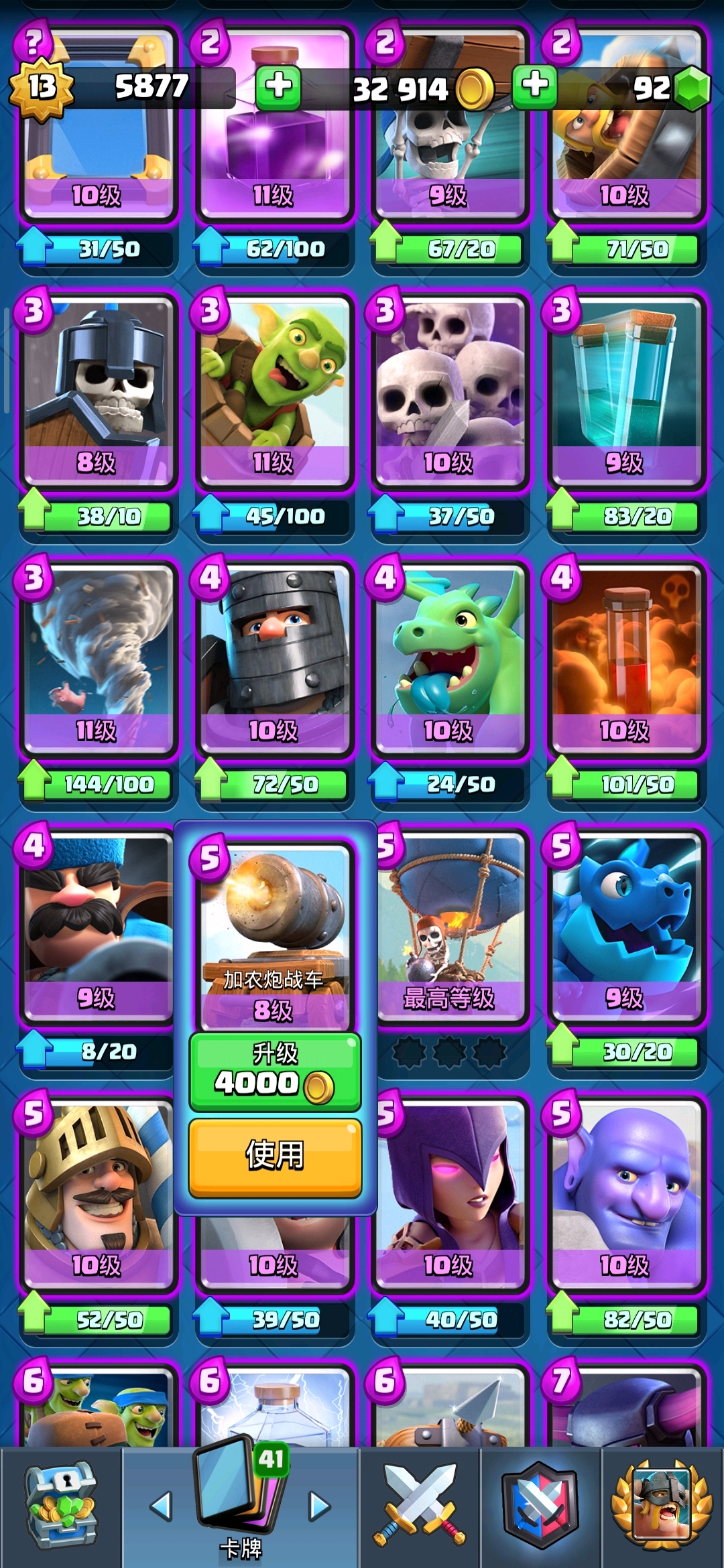Select the Guards card 38/10

[x=98, y=392]
